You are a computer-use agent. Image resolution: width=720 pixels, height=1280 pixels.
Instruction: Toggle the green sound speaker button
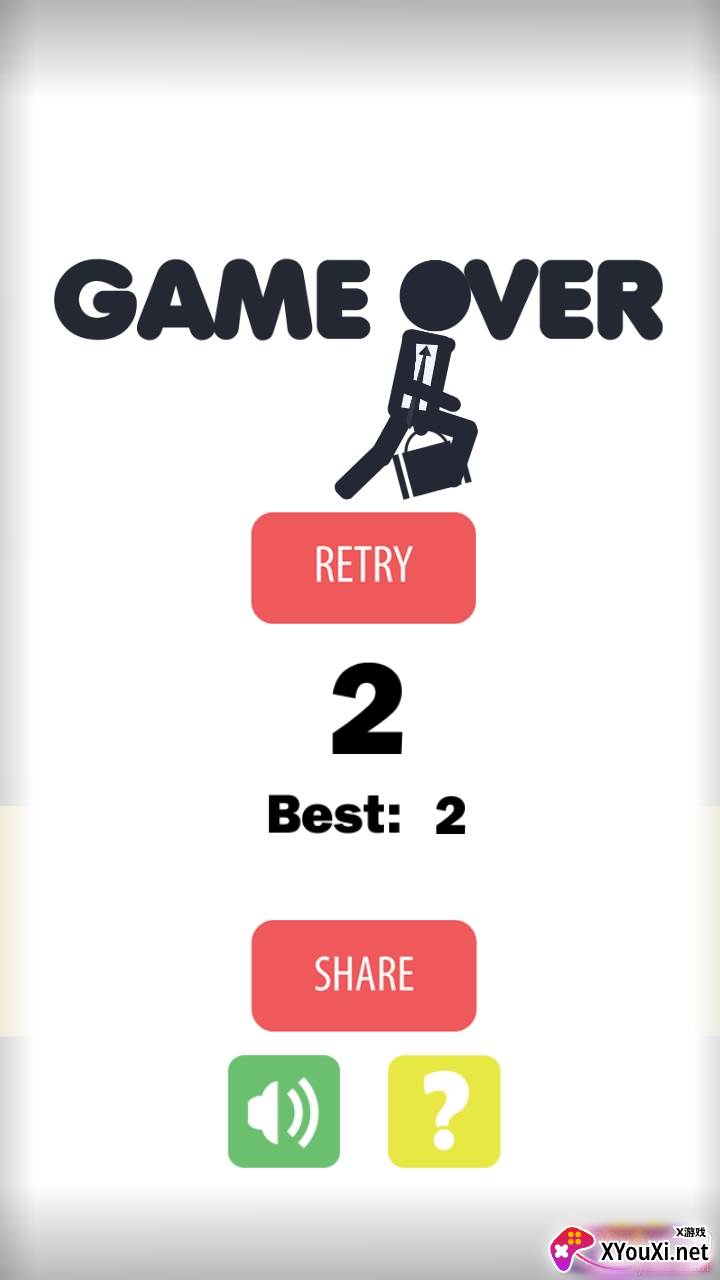[284, 1111]
